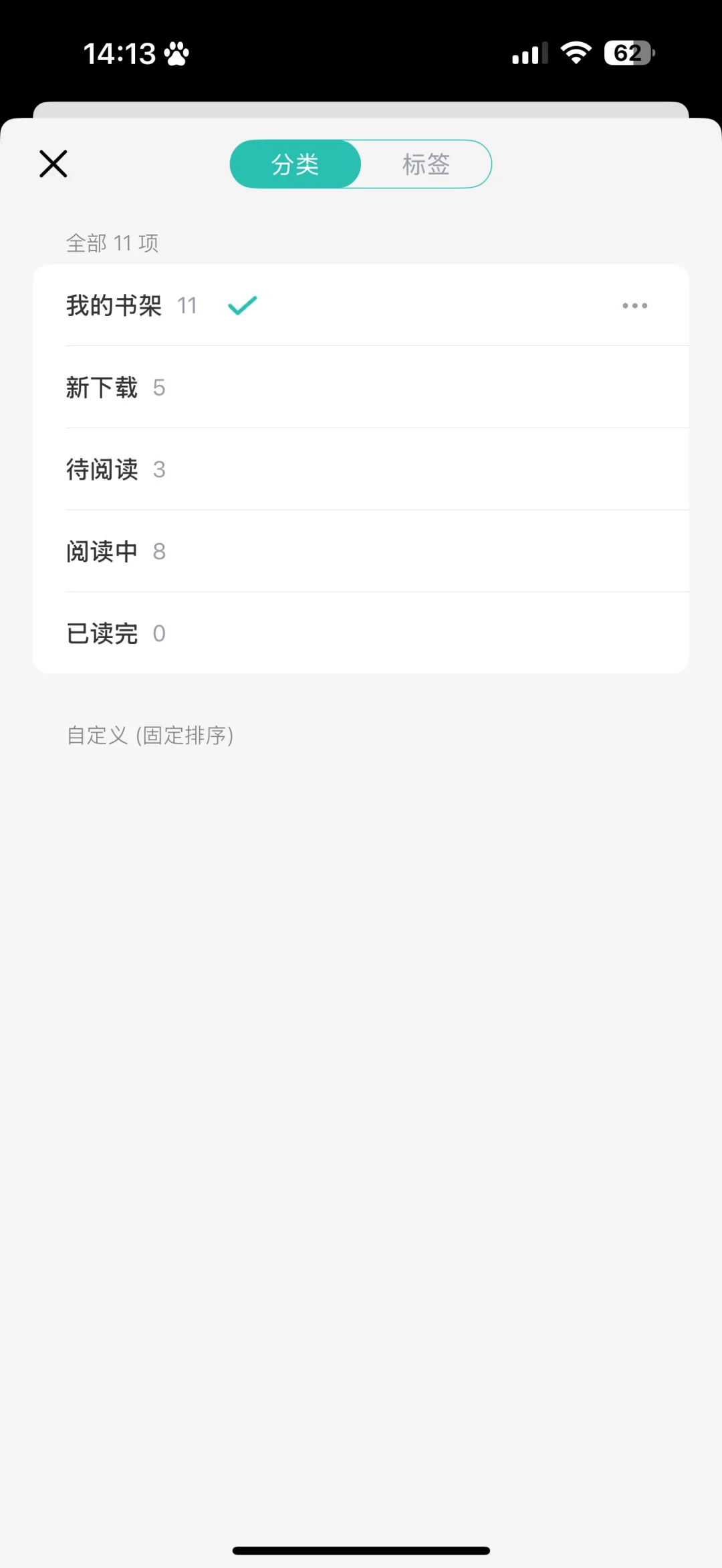The width and height of the screenshot is (722, 1568).
Task: Select the 分类 segment
Action: [x=295, y=164]
